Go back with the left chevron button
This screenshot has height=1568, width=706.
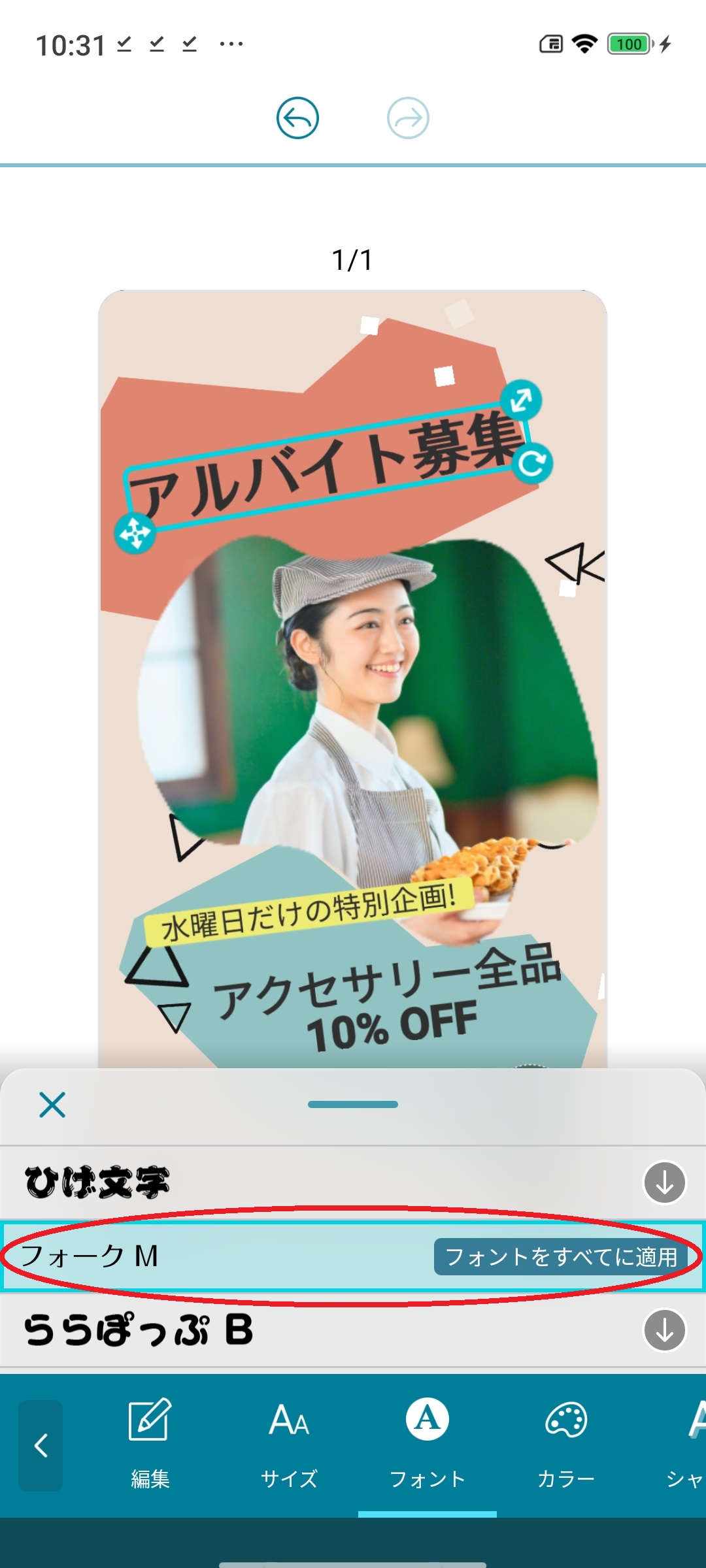(41, 1445)
